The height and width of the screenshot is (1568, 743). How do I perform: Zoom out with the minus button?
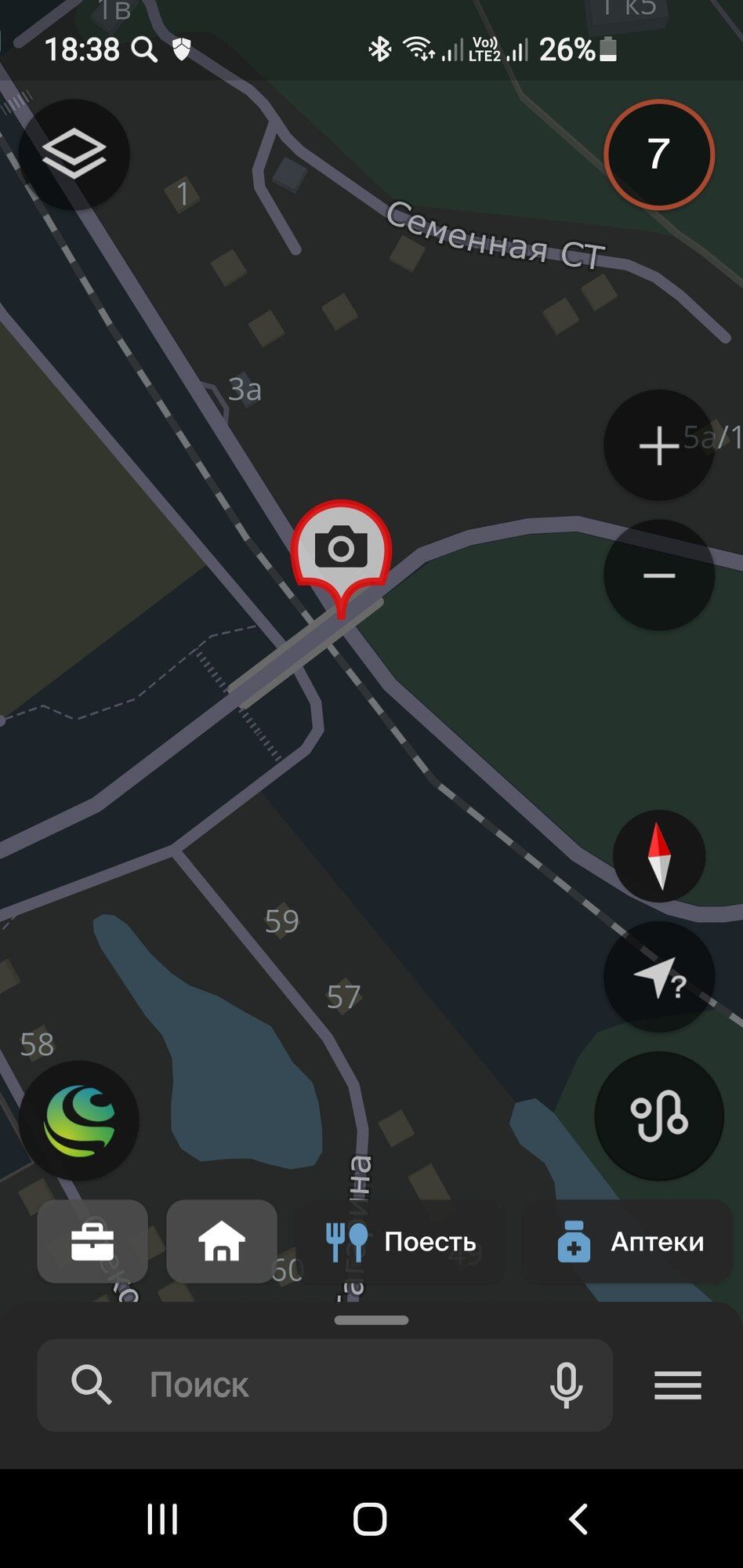click(659, 575)
